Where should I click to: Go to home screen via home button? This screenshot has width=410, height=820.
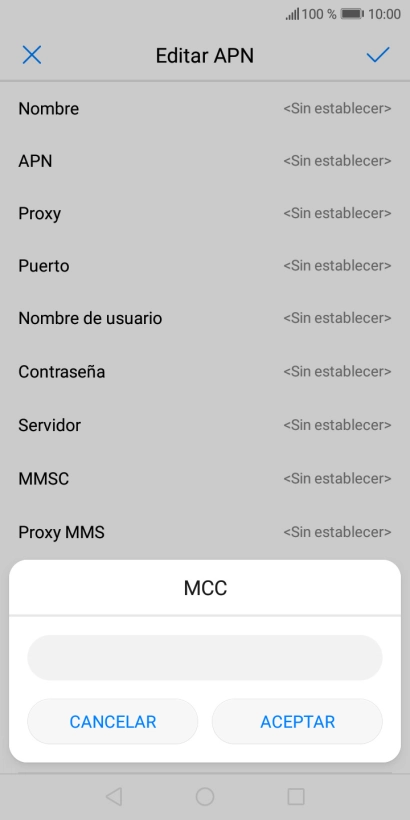click(205, 796)
